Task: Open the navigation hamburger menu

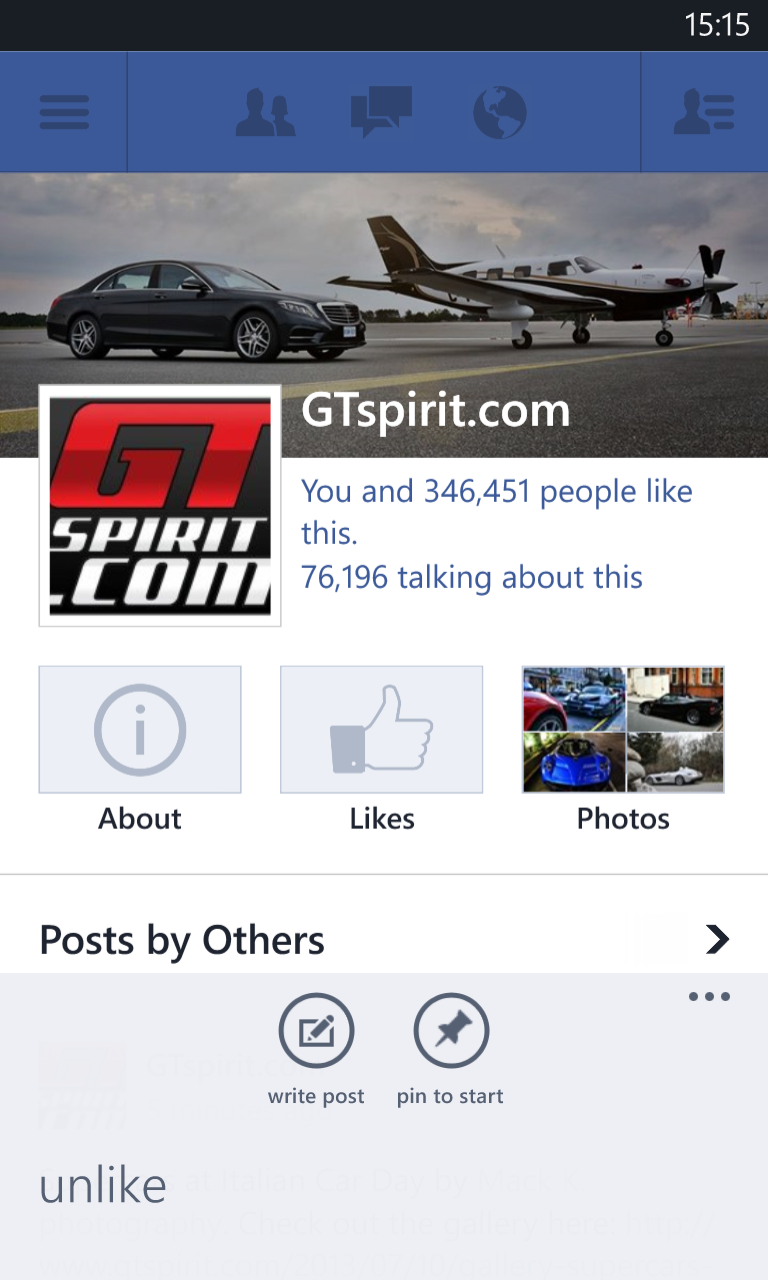Action: click(63, 112)
